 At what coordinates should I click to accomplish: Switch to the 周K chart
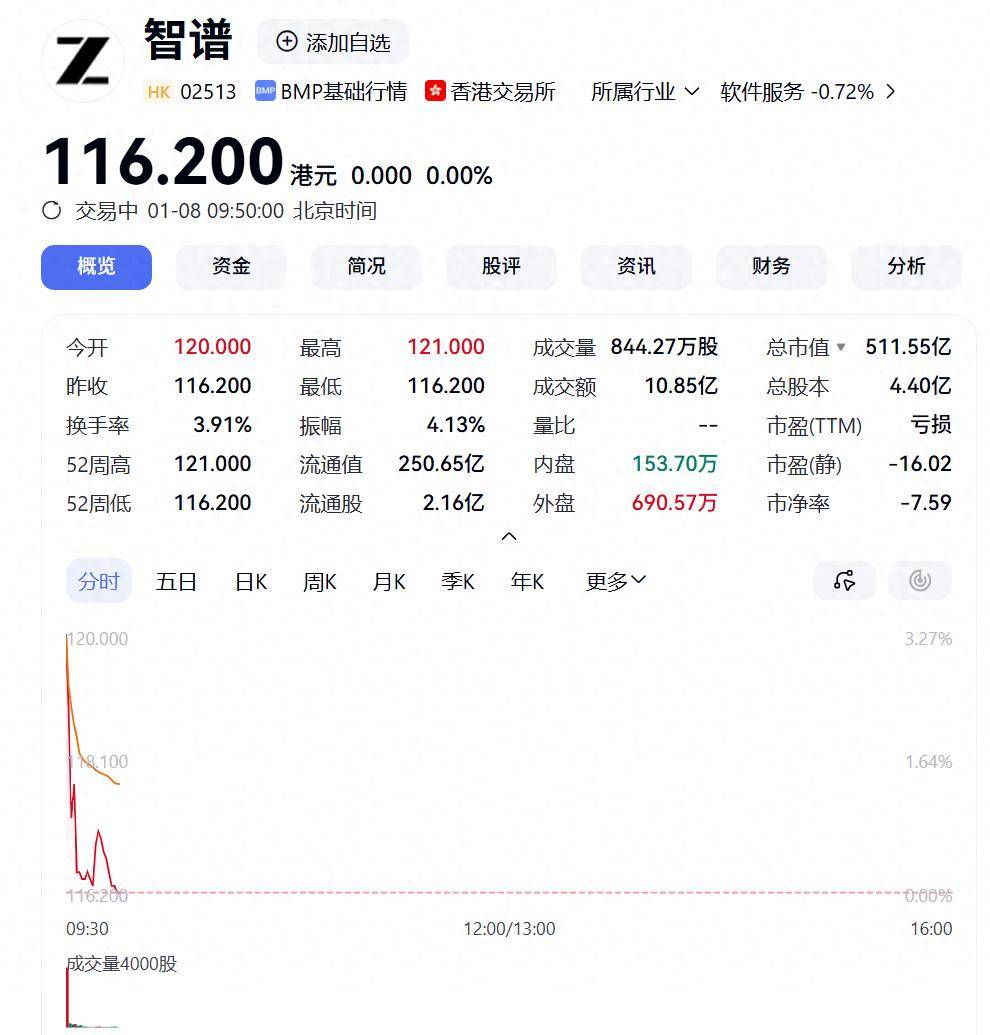320,581
